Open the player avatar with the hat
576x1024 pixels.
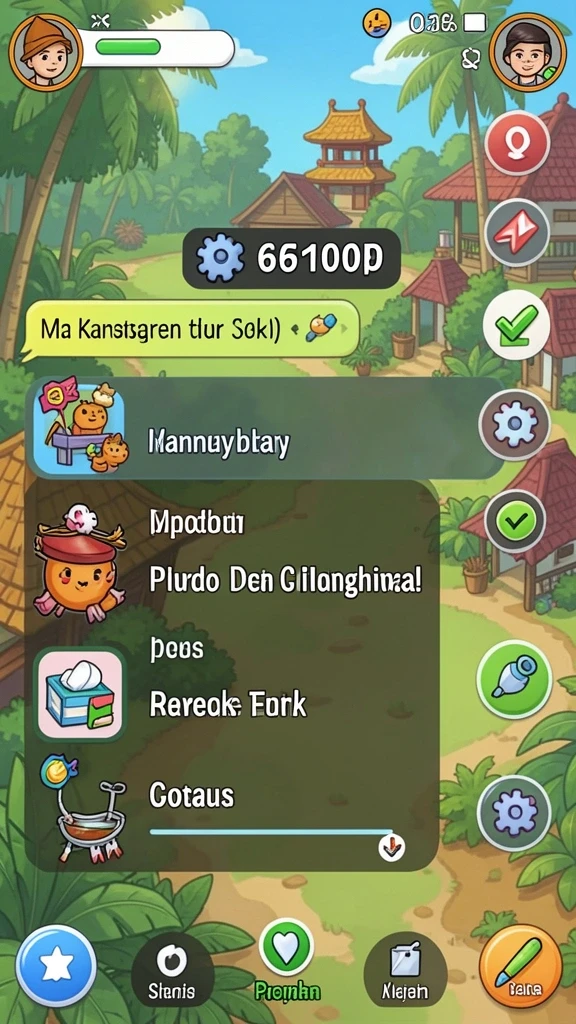click(x=45, y=52)
